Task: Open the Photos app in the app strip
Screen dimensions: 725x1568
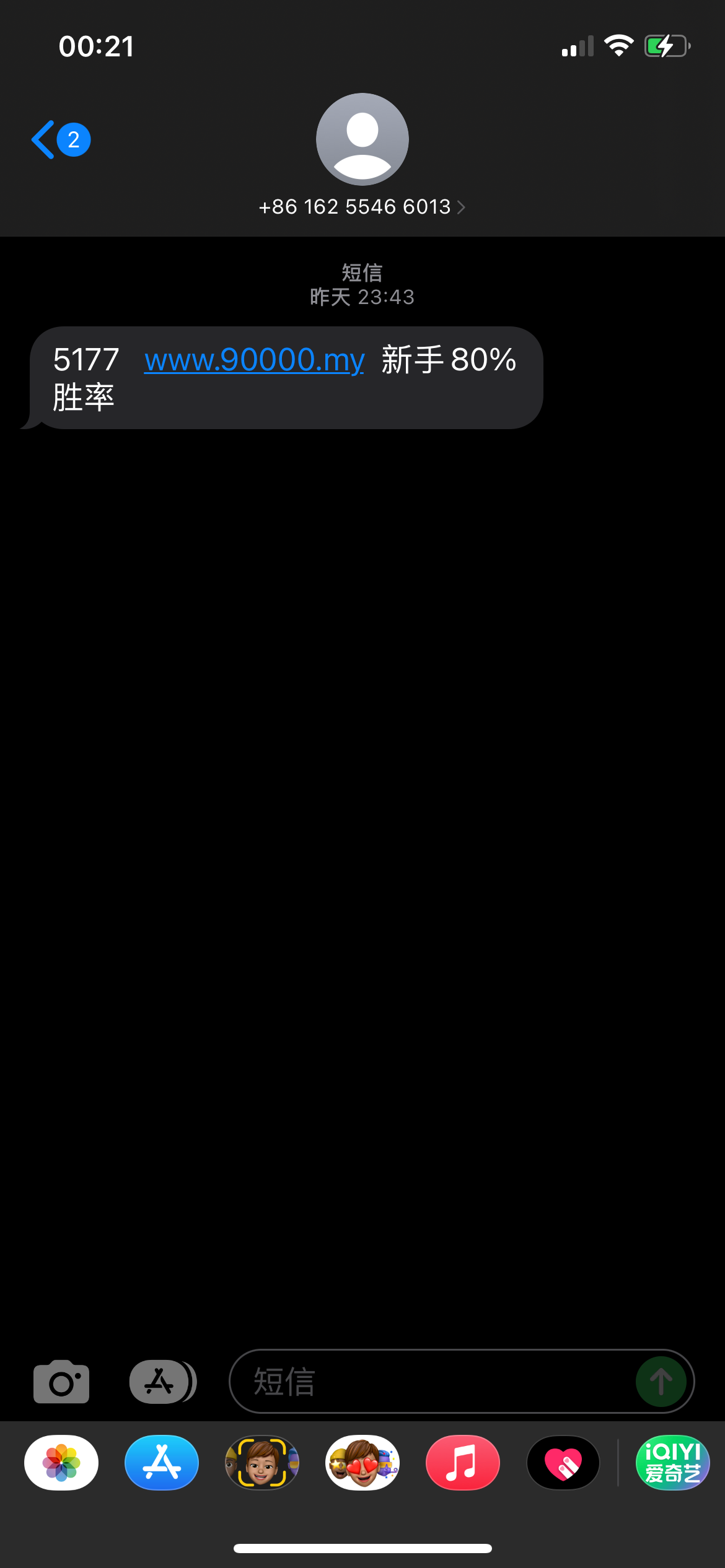Action: 61,1463
